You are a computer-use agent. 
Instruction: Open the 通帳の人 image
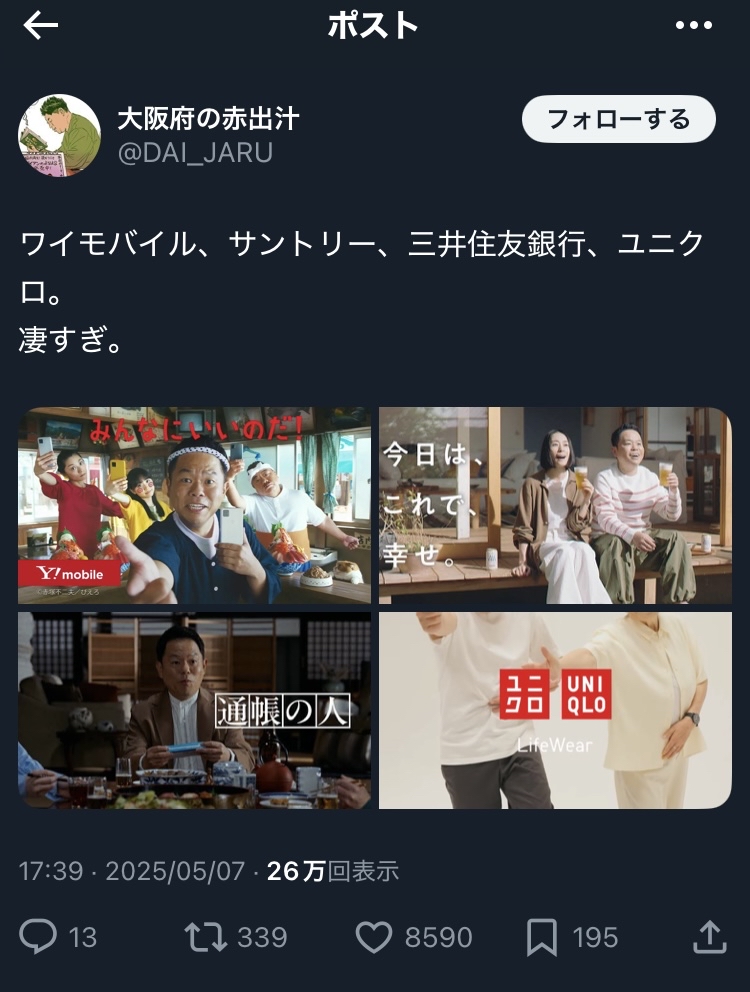(194, 710)
